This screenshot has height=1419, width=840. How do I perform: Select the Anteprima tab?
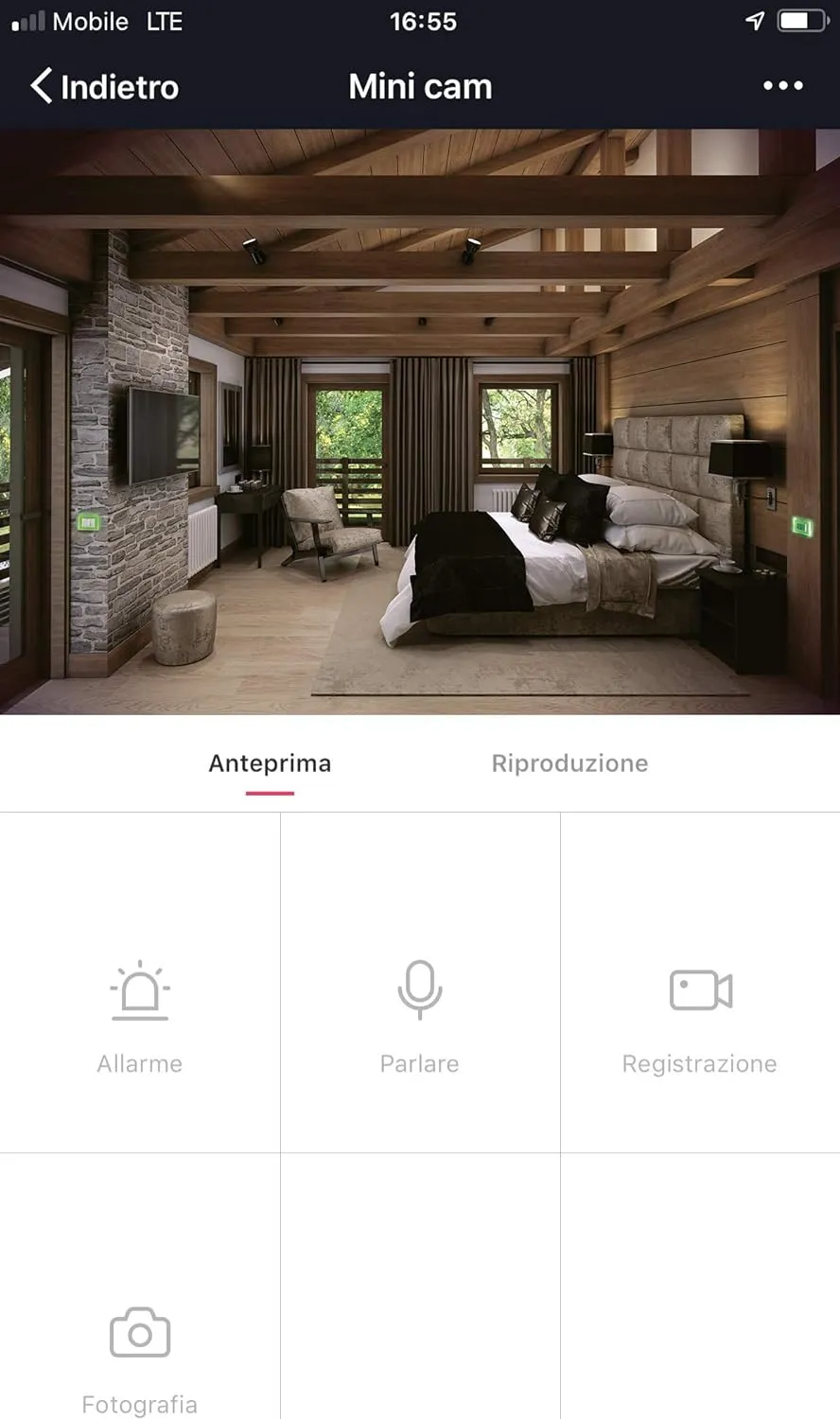[270, 763]
